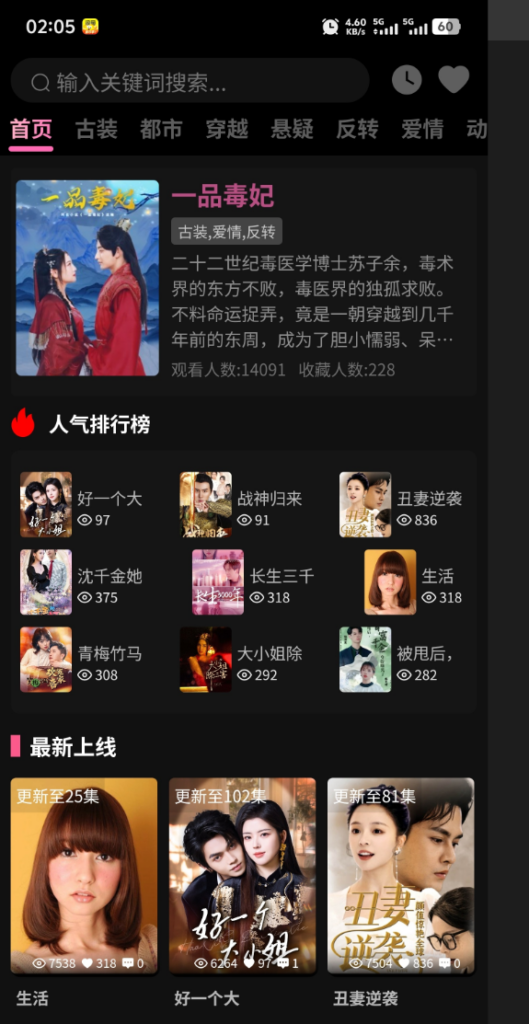This screenshot has height=1024, width=529.
Task: Open 被甩后 ranking item
Action: pyautogui.click(x=400, y=660)
